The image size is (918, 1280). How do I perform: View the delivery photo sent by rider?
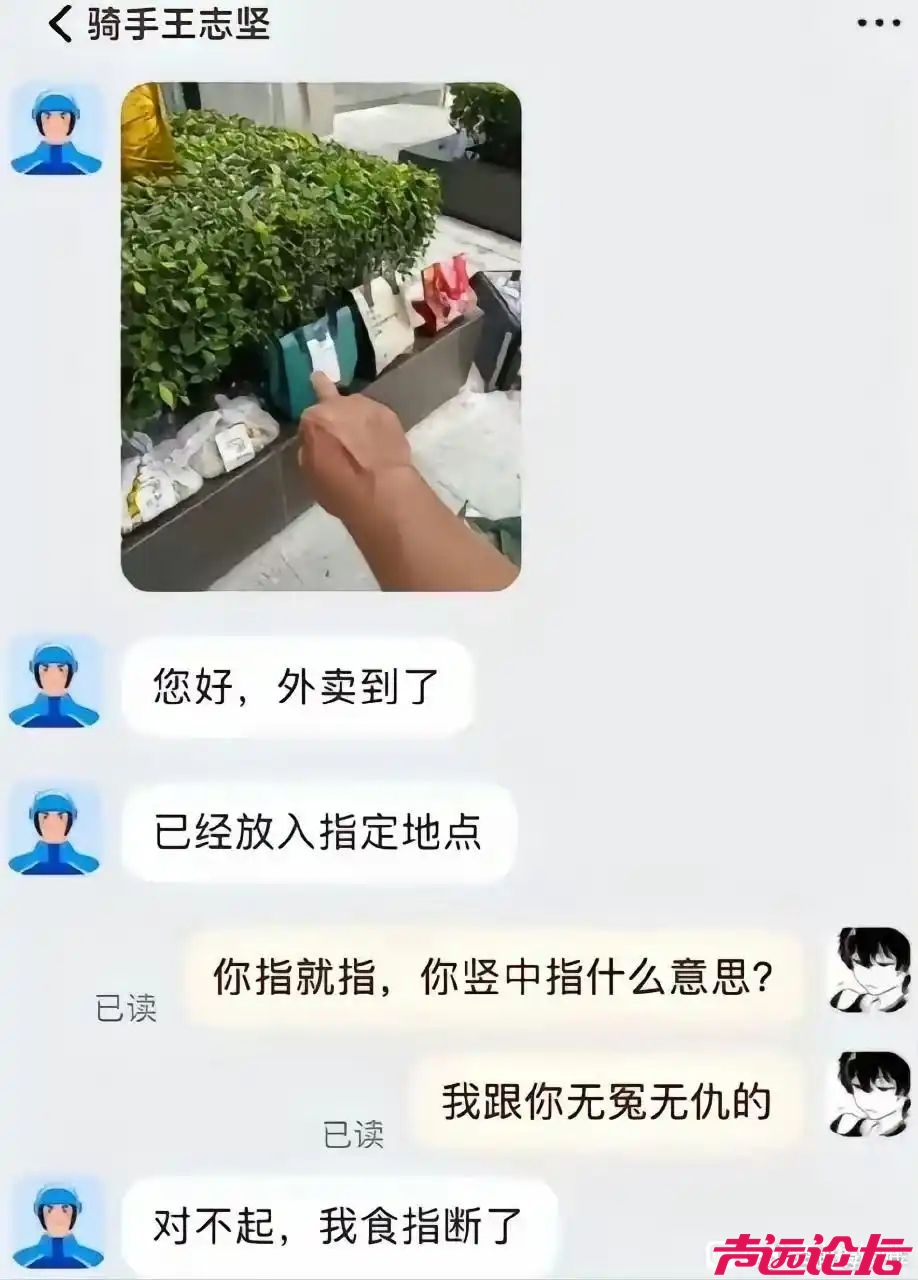(320, 337)
